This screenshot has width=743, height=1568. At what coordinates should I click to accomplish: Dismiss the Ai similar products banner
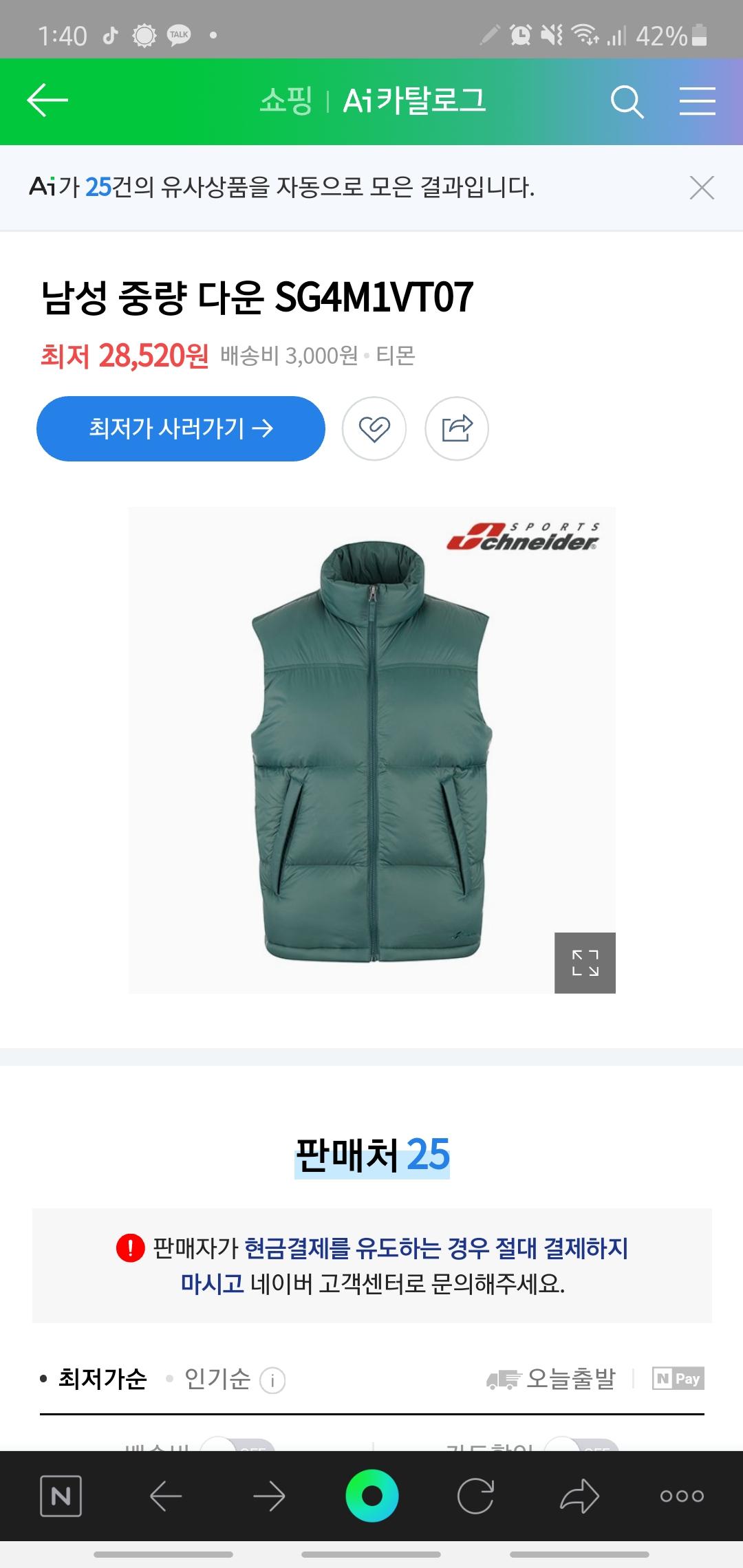[x=702, y=187]
